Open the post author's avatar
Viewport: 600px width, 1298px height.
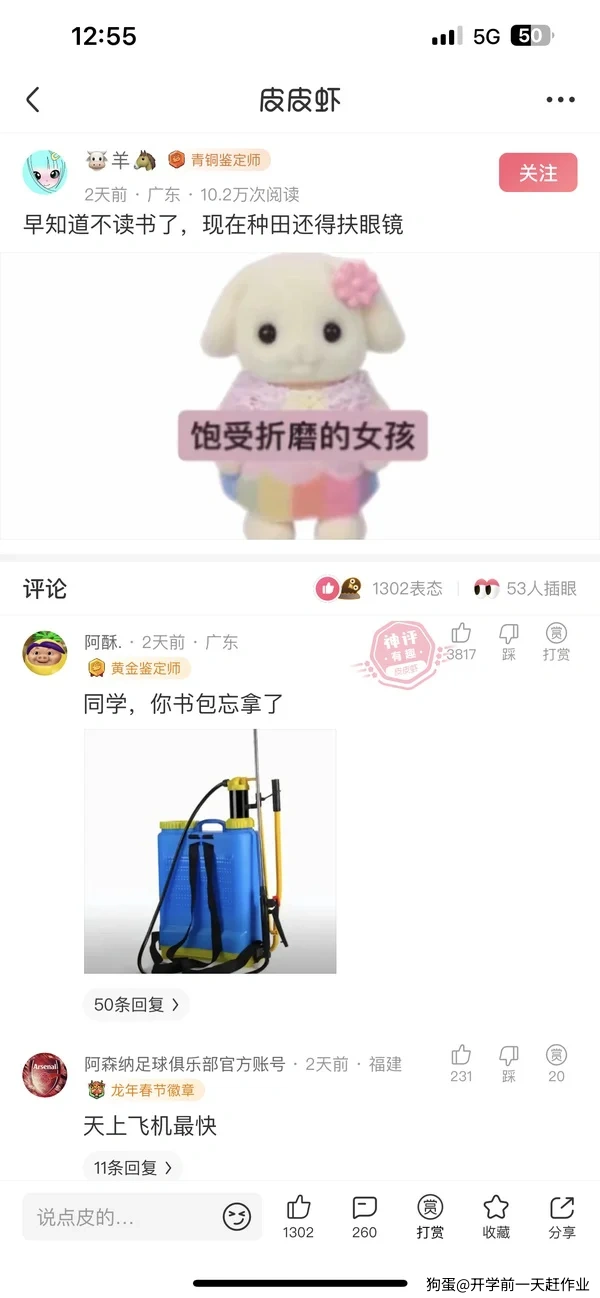45,173
